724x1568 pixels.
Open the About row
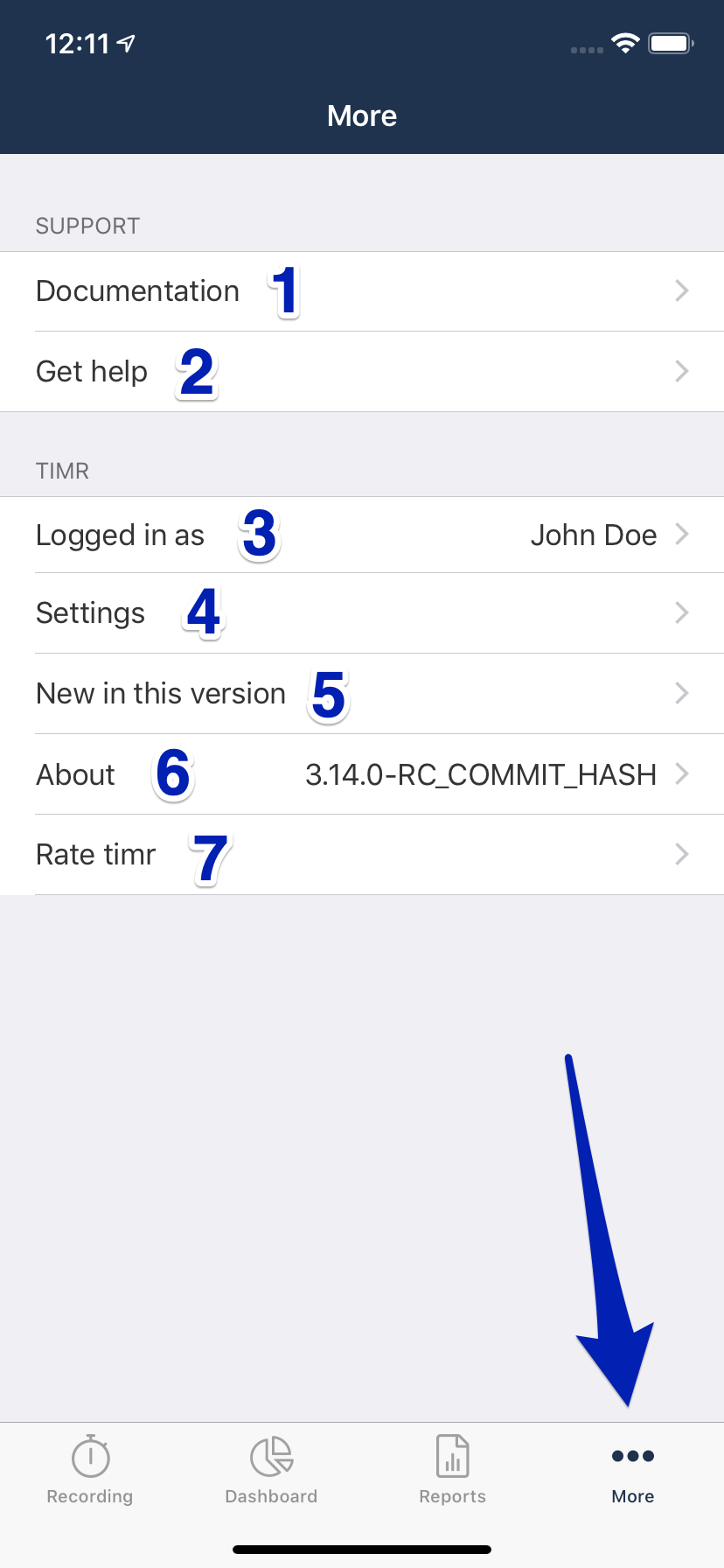[x=362, y=774]
